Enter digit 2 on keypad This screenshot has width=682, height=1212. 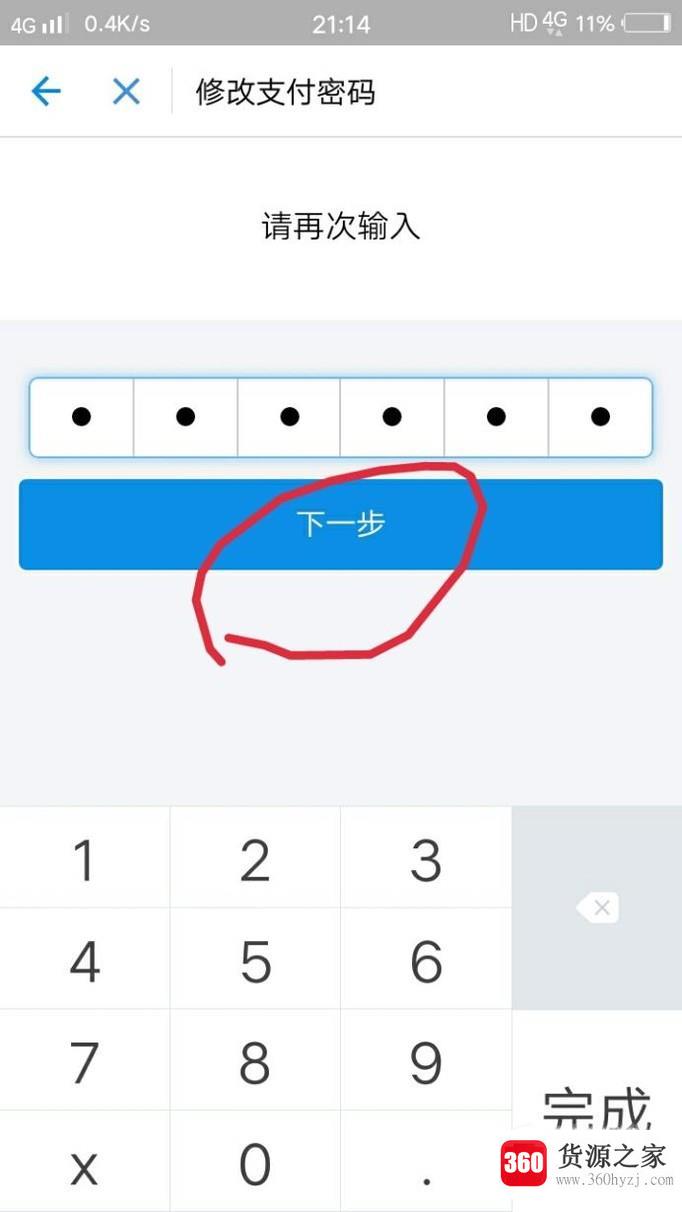(255, 859)
